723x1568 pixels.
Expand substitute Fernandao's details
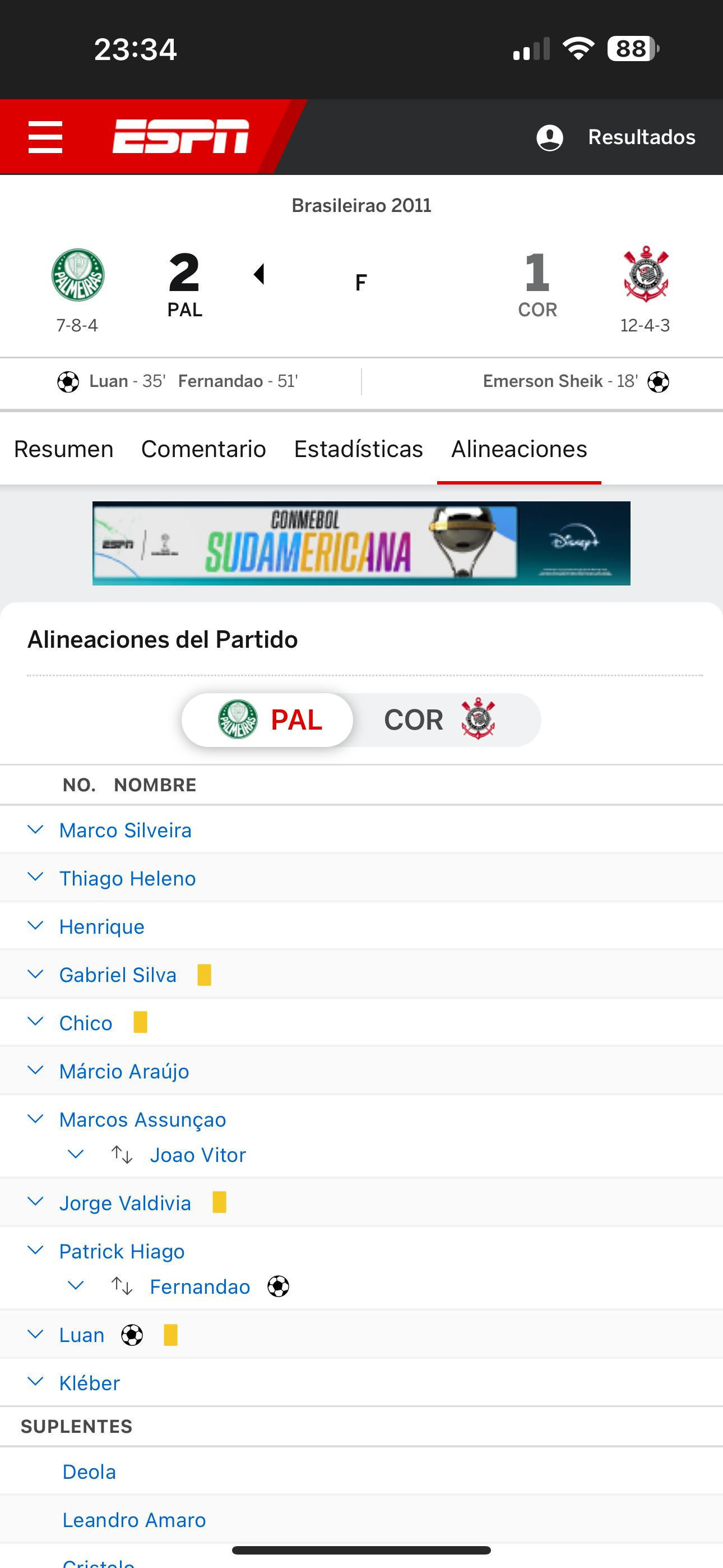[x=76, y=1285]
